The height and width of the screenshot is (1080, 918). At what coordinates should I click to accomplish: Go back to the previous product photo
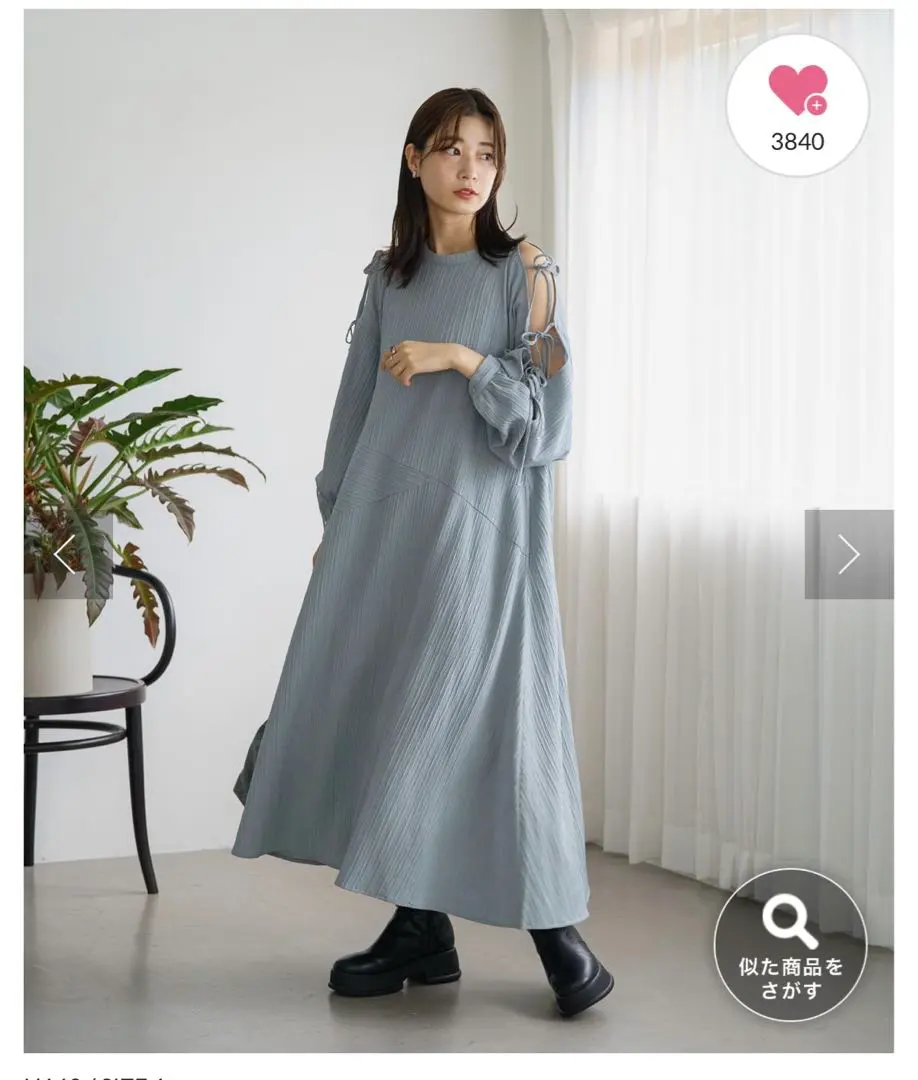click(66, 554)
